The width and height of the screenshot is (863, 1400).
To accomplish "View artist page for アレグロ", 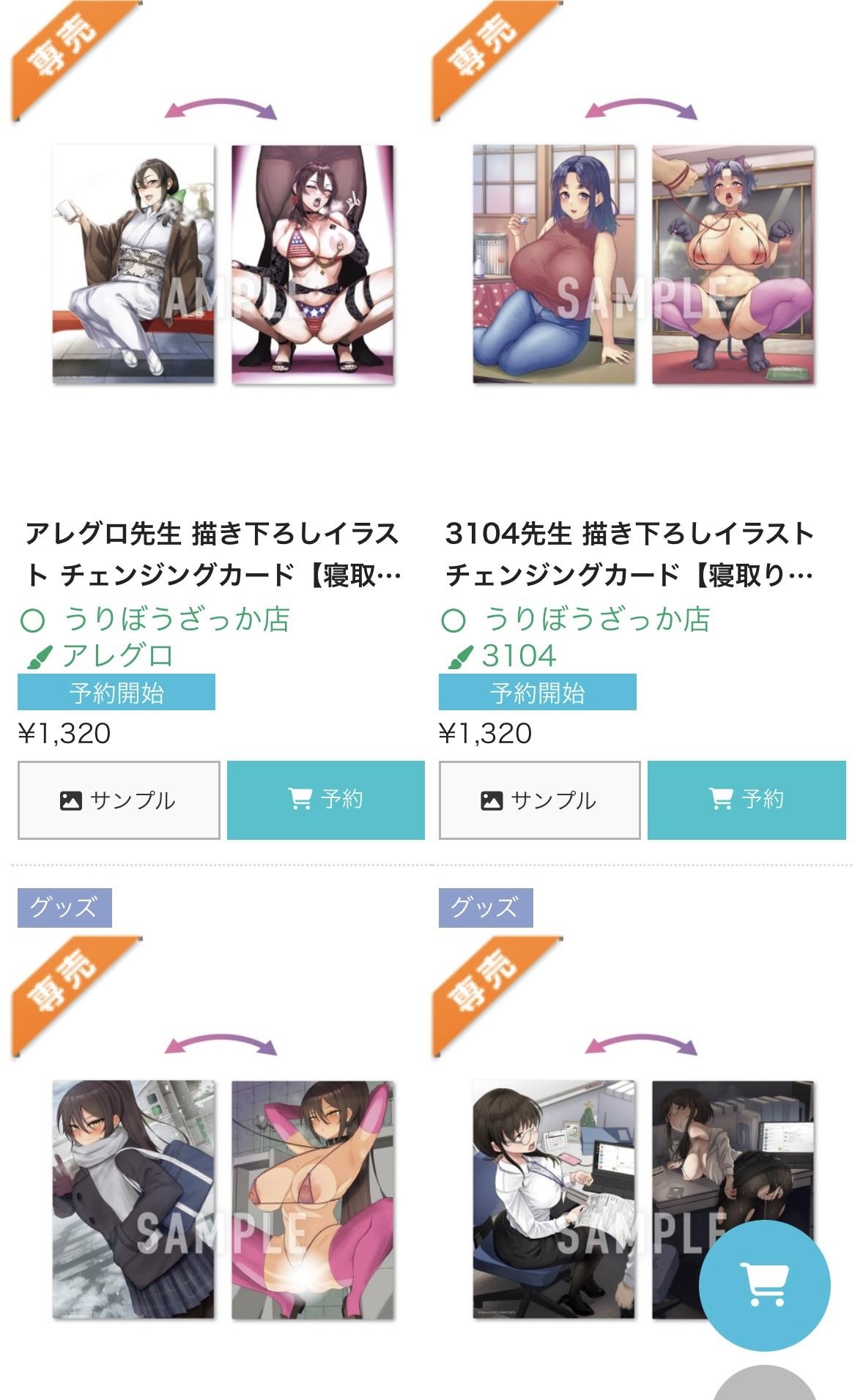I will click(117, 655).
